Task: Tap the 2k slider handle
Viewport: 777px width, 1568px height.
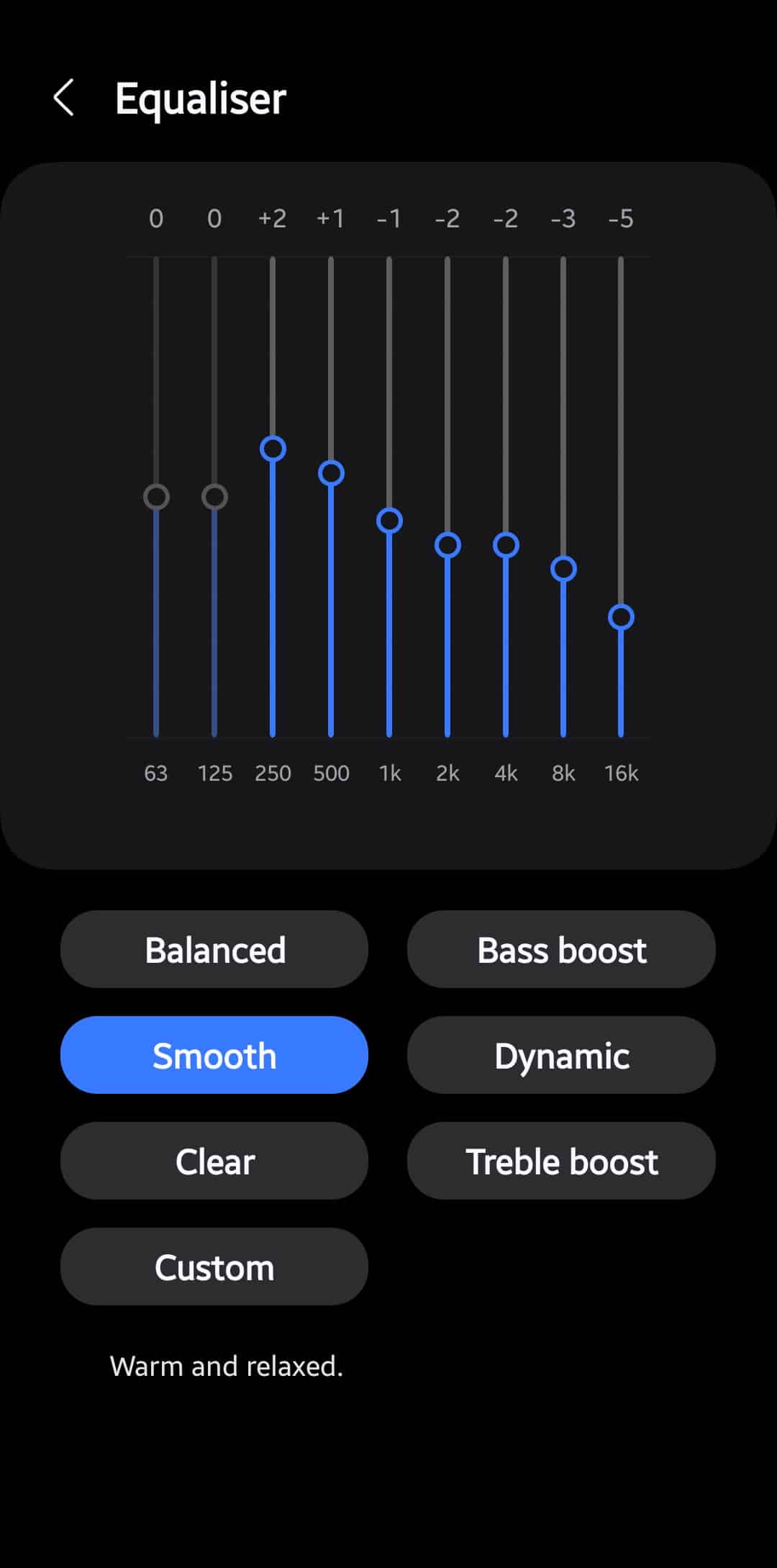Action: [447, 545]
